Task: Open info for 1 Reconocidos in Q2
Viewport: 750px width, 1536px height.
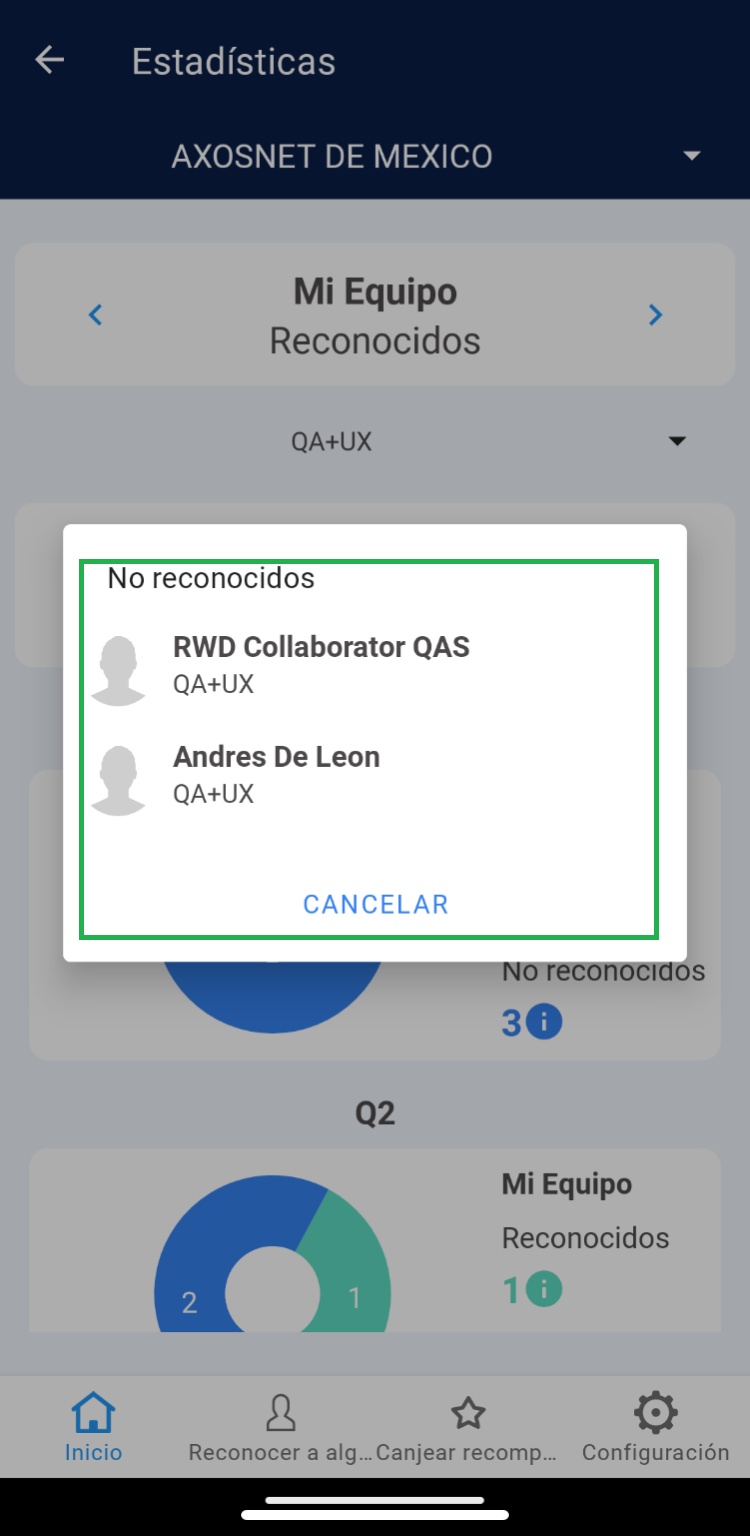Action: [544, 1290]
